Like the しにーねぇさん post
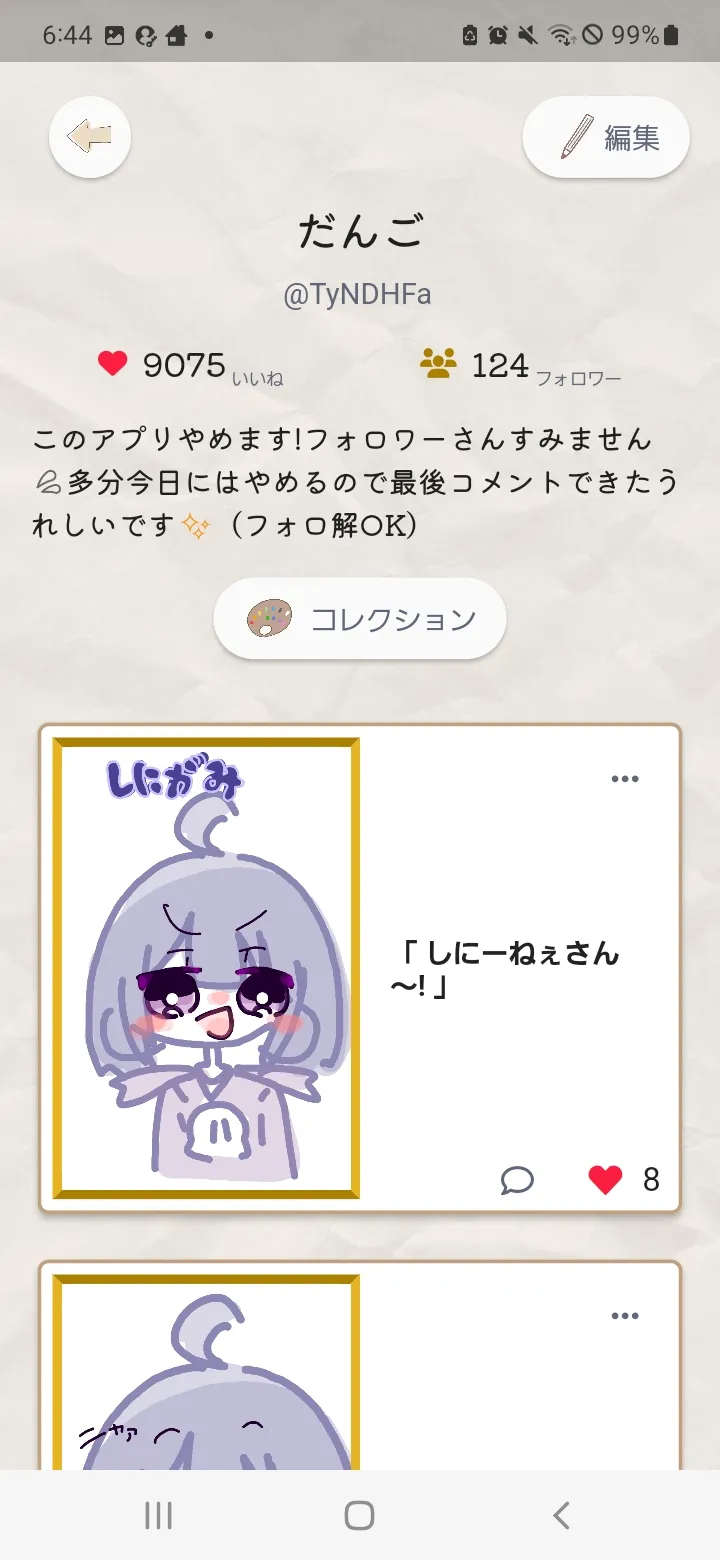Screen dimensions: 720x1560 click(605, 1180)
